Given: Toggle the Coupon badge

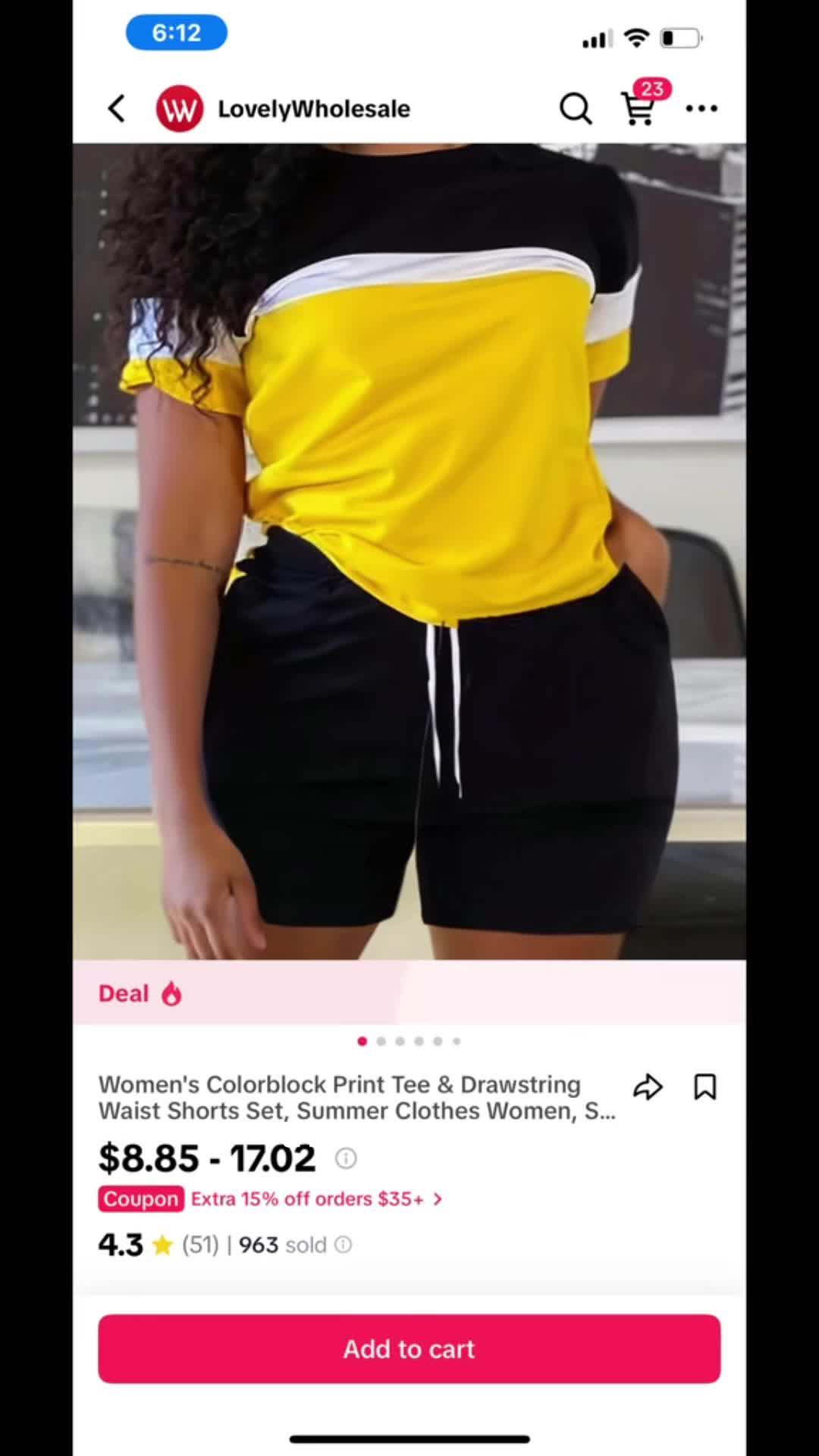Looking at the screenshot, I should click(x=140, y=1199).
